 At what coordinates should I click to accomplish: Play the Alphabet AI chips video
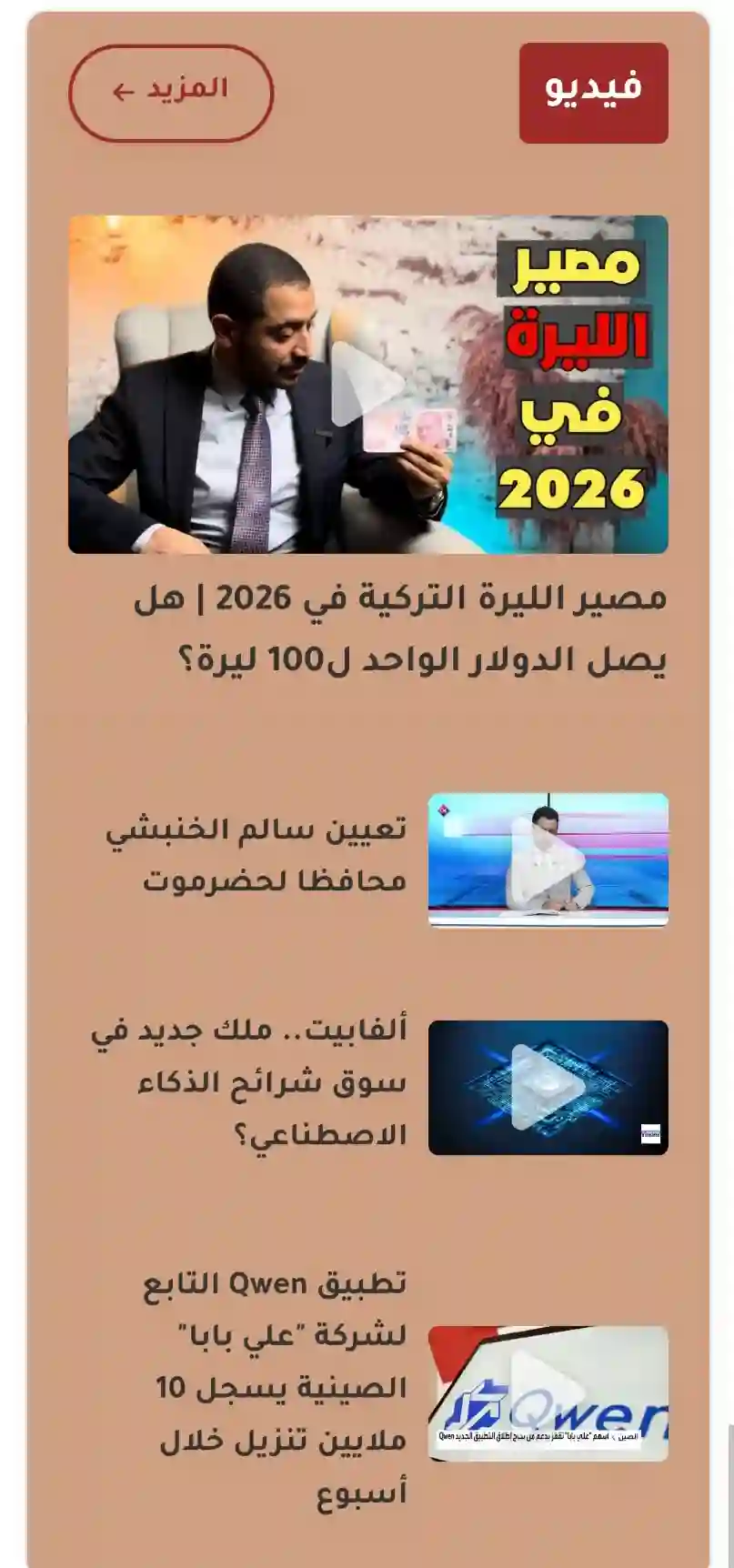click(548, 1088)
